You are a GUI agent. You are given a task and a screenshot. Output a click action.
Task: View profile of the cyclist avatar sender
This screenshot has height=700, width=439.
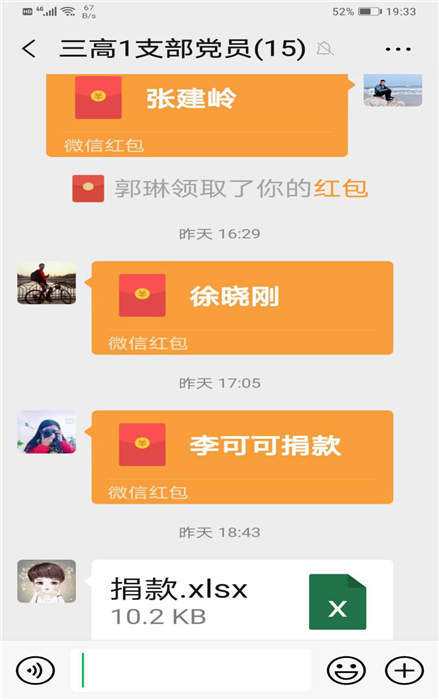(x=46, y=283)
